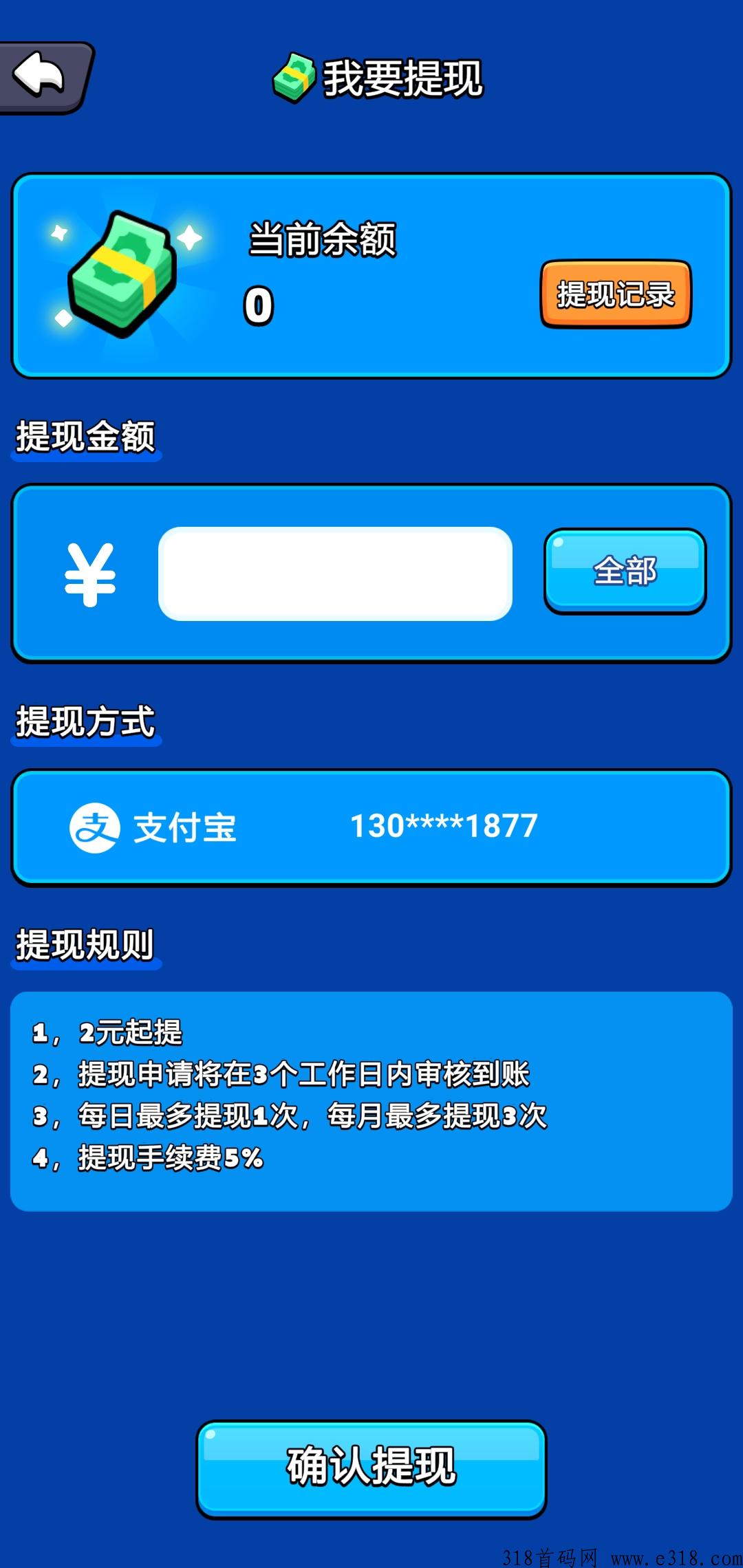Image resolution: width=743 pixels, height=1568 pixels.
Task: Focus the withdrawal amount input field
Action: [335, 574]
